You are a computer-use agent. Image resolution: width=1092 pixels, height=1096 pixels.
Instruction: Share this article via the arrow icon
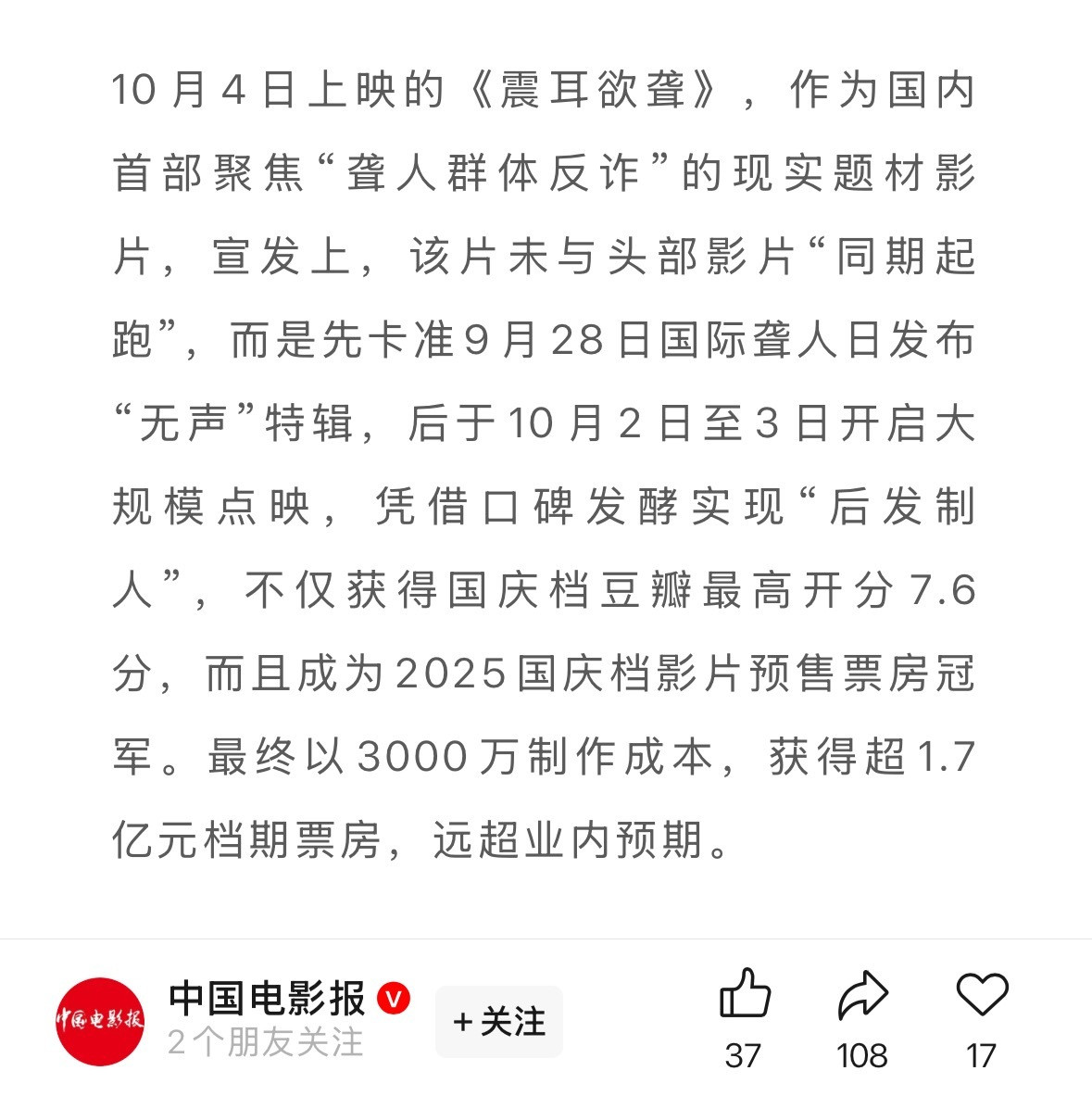[863, 995]
